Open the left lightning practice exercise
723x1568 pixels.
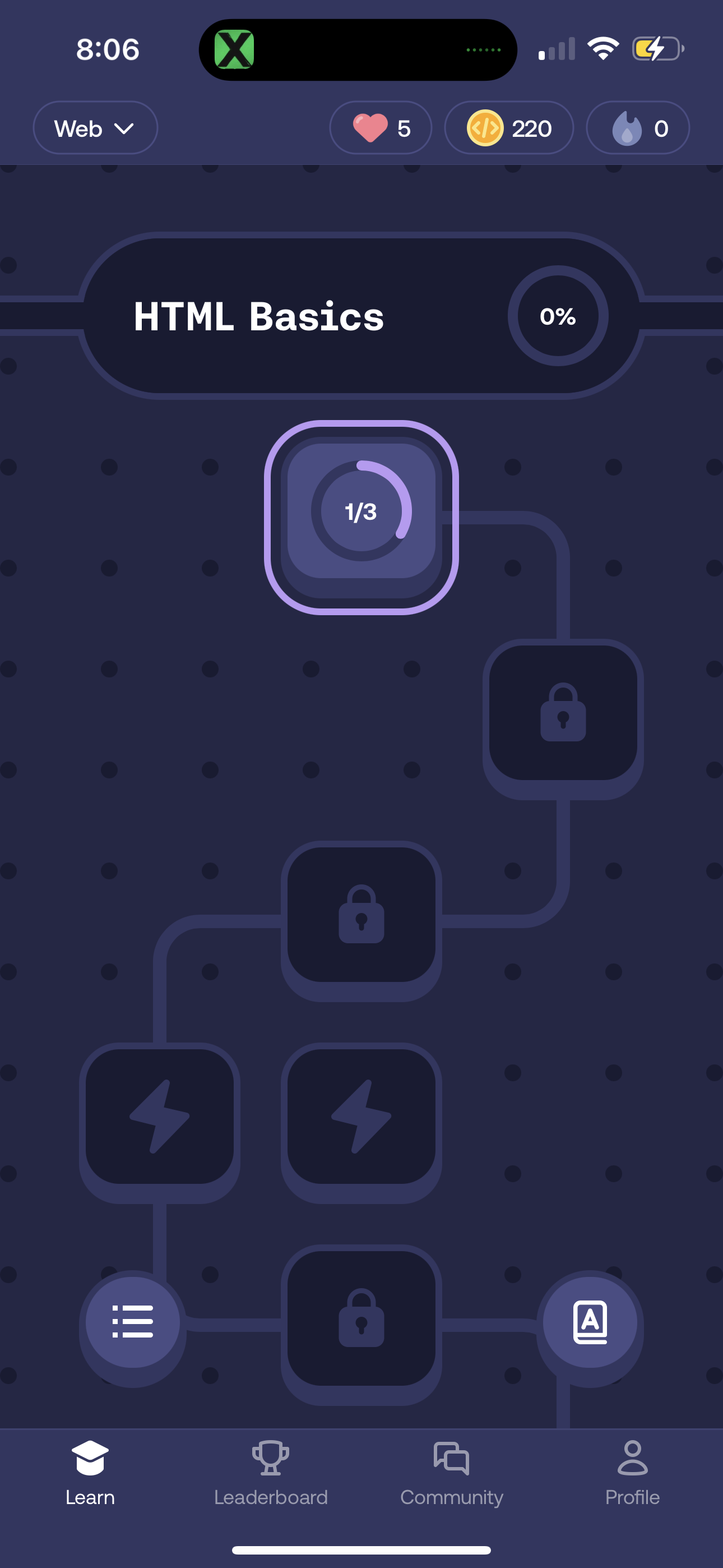pyautogui.click(x=159, y=1120)
